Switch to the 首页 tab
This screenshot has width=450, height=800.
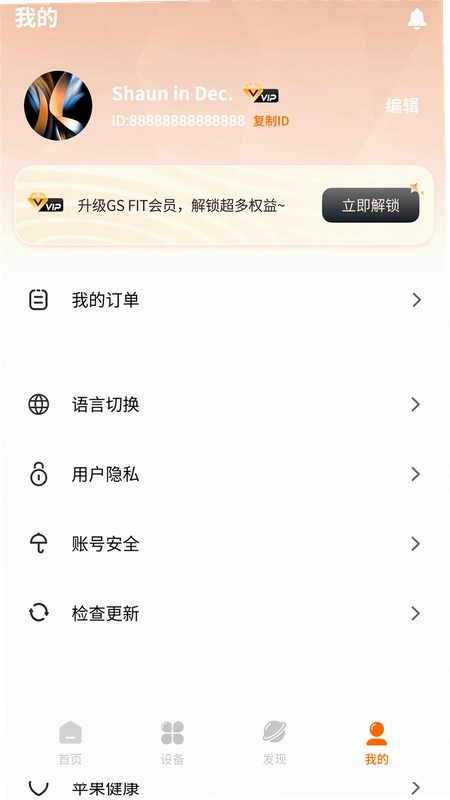tap(70, 743)
